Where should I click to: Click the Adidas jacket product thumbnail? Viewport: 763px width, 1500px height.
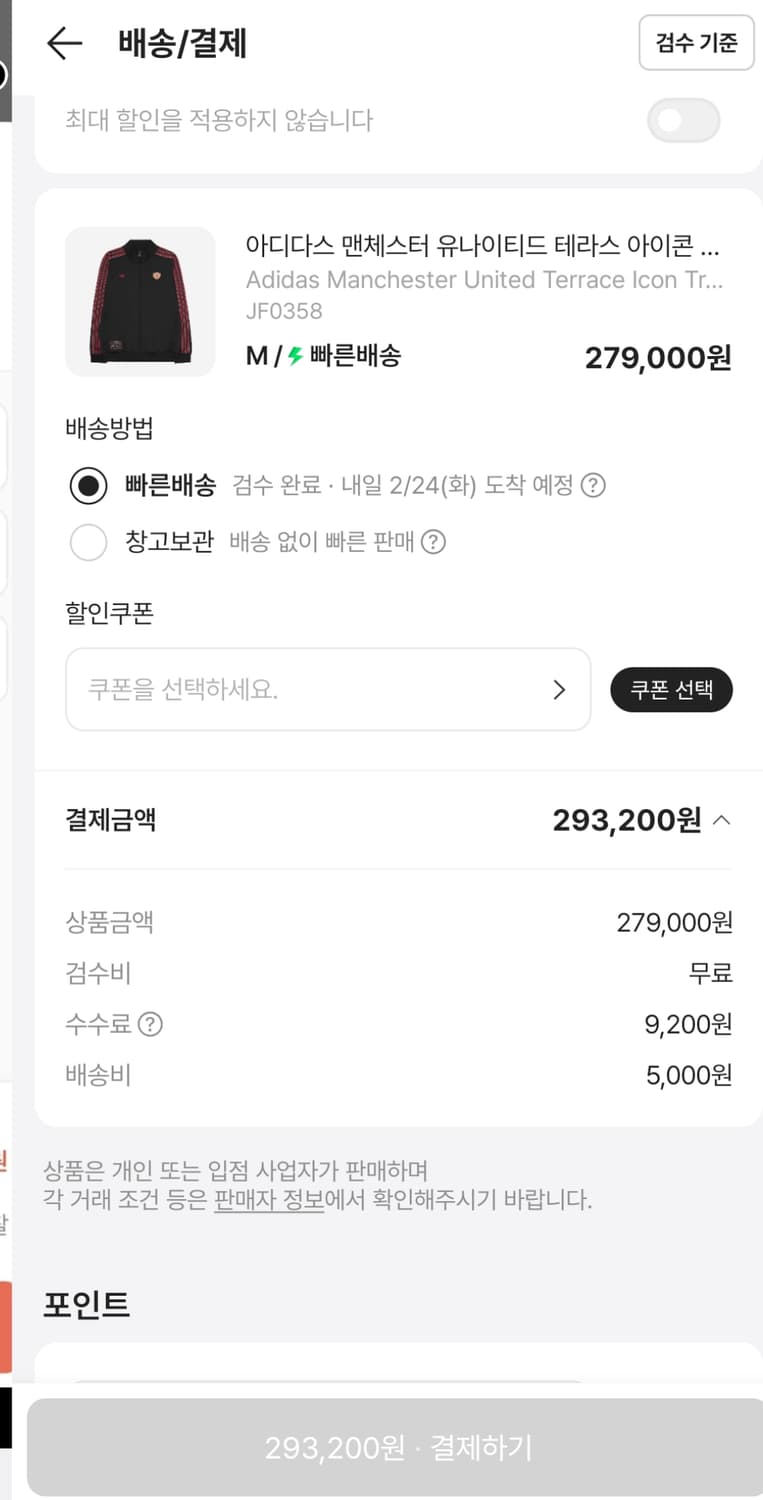click(x=140, y=300)
